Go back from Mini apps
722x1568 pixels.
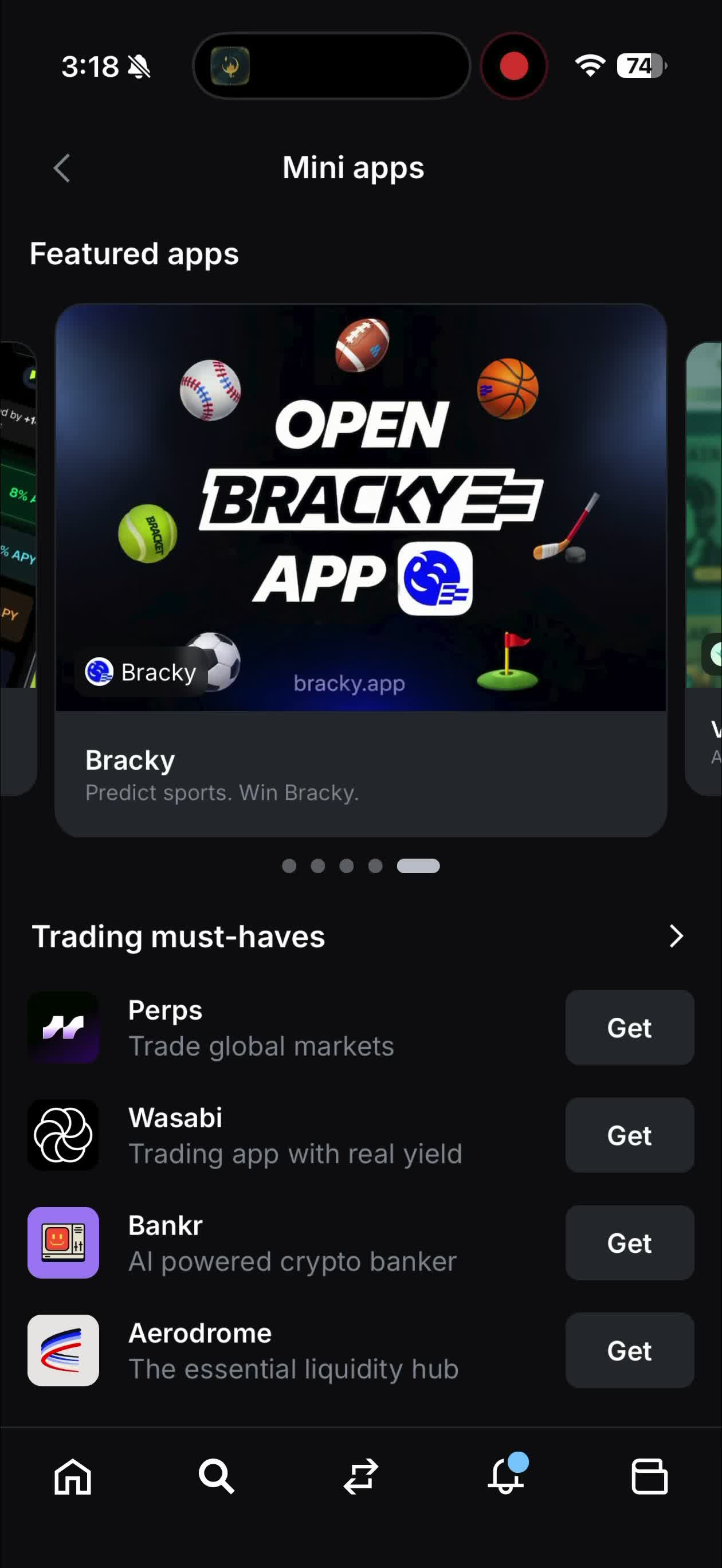pos(61,168)
